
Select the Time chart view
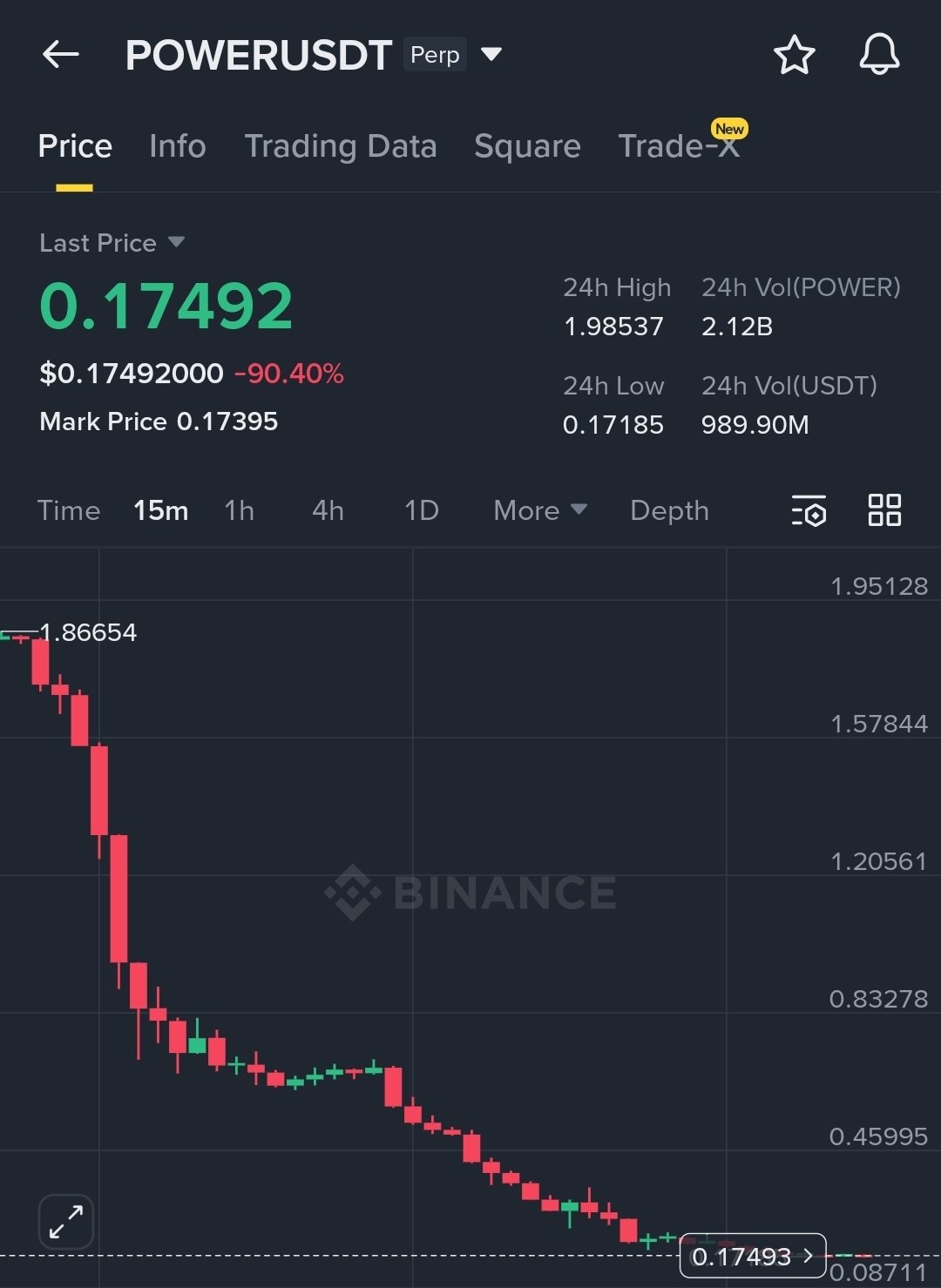[69, 510]
